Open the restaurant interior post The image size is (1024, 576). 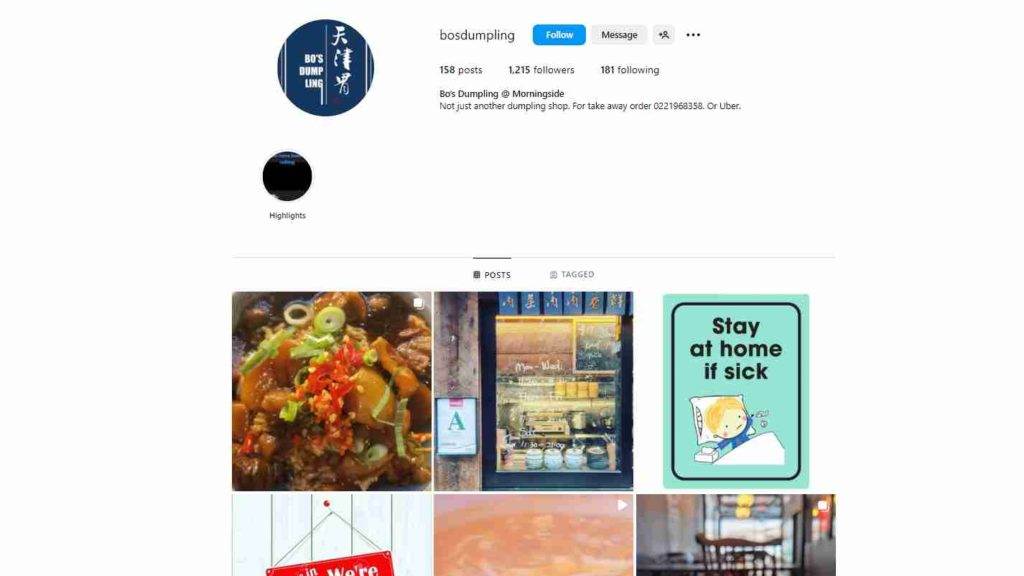[735, 535]
